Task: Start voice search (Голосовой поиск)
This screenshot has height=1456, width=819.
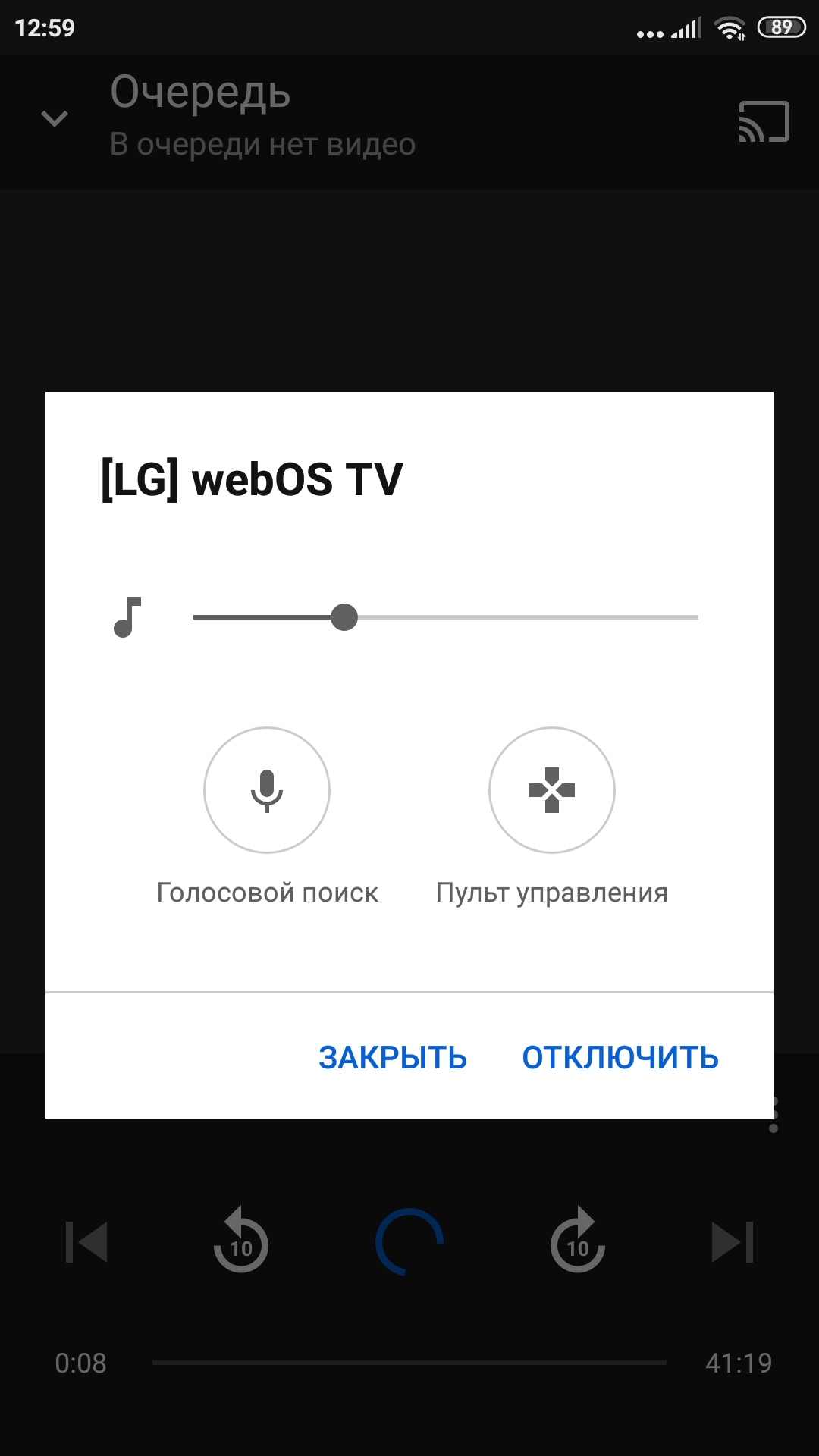Action: 267,790
